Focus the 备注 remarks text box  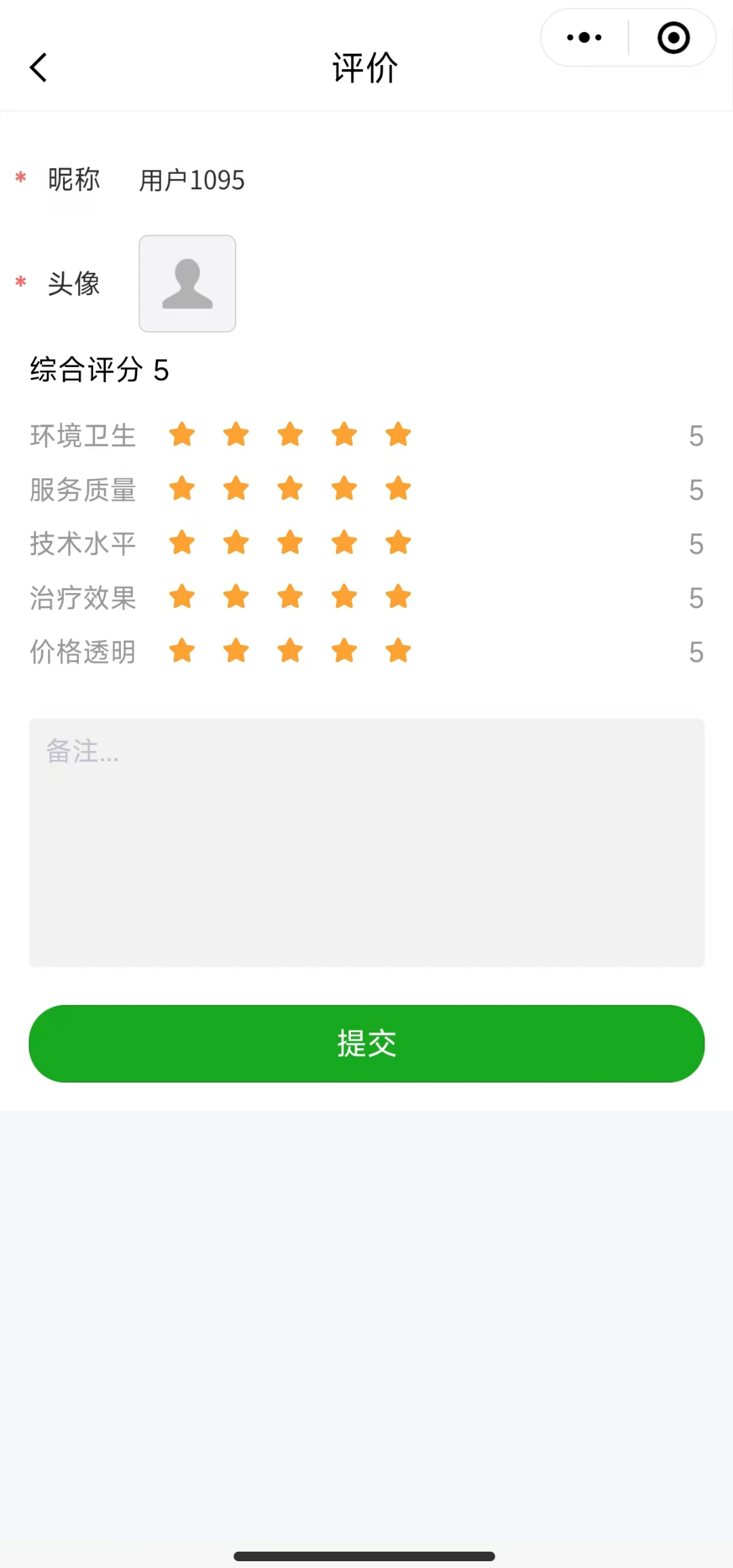tap(366, 843)
